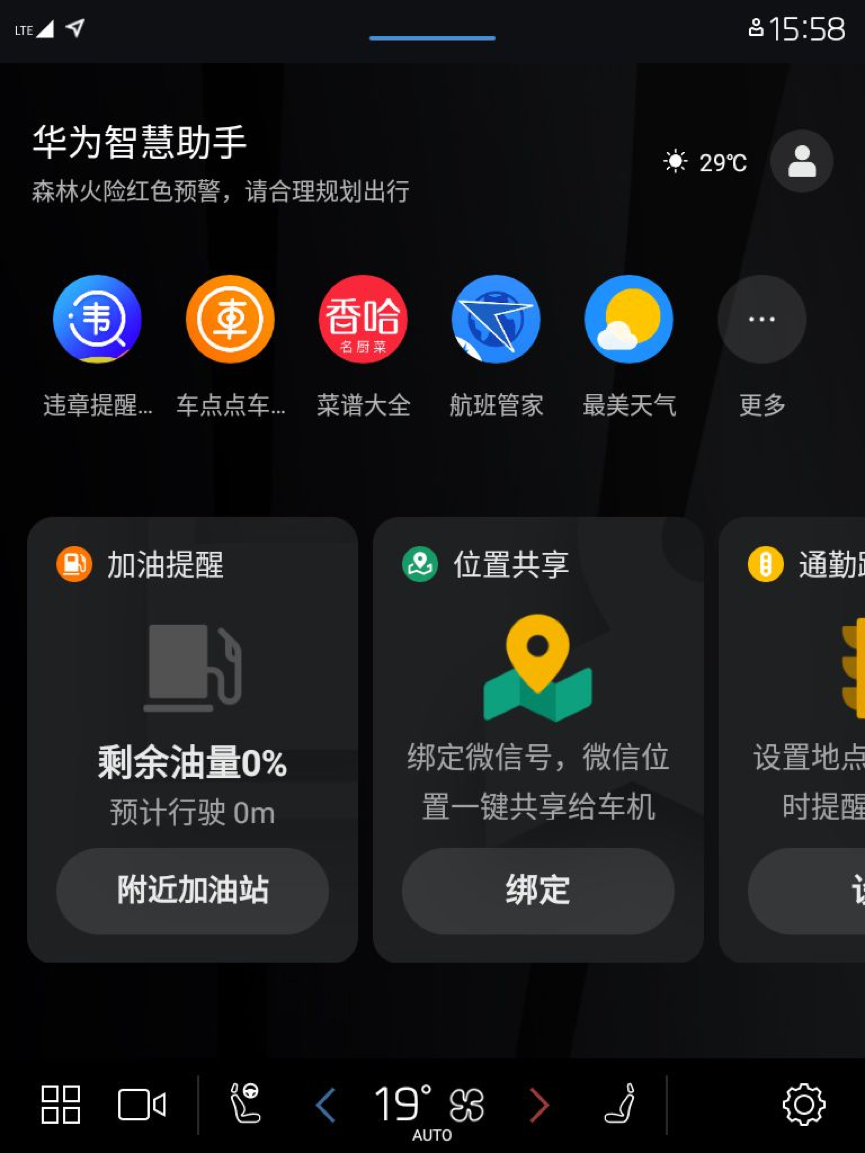Open the user profile avatar
Image resolution: width=865 pixels, height=1153 pixels.
(801, 161)
